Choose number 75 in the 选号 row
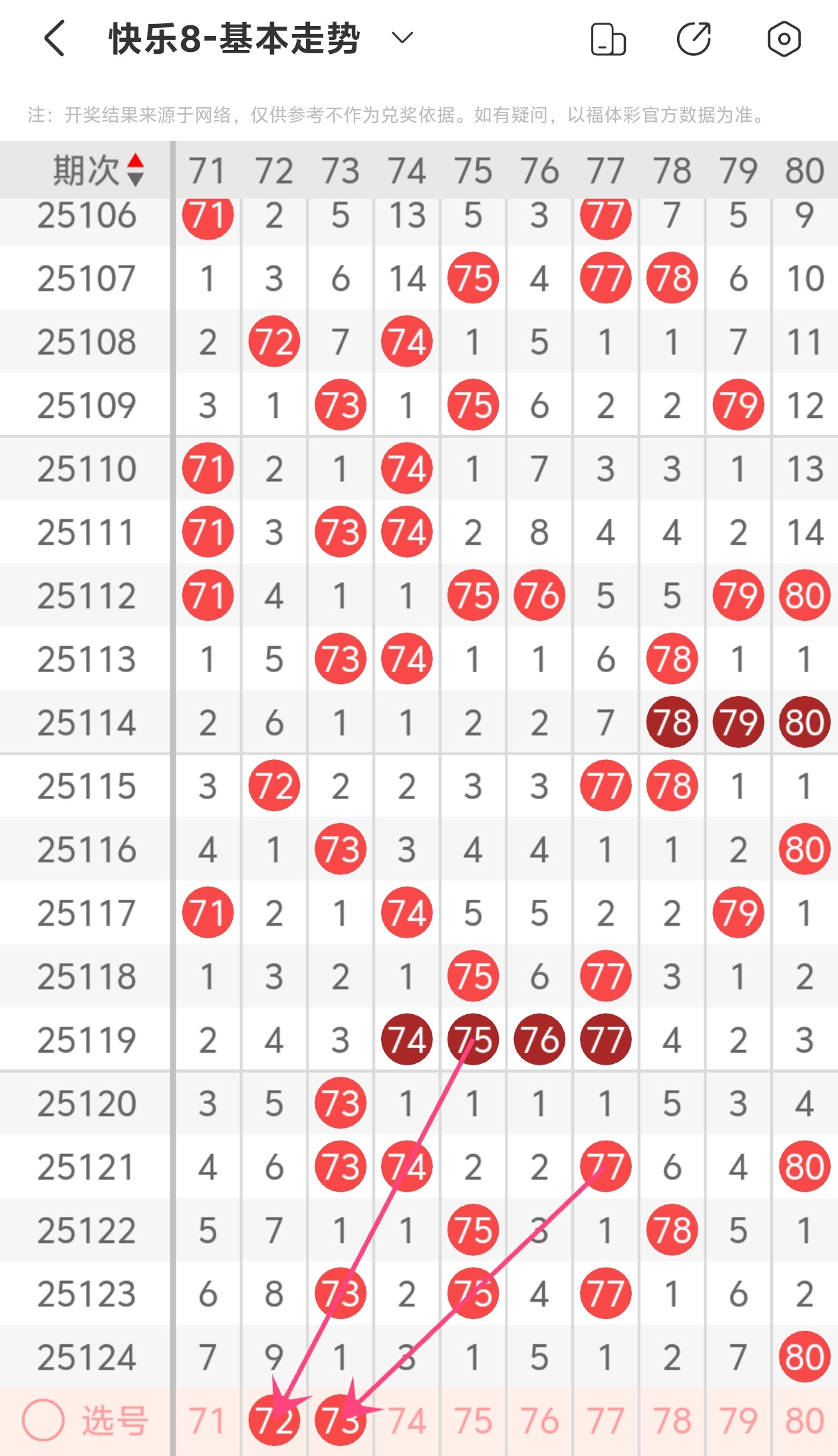838x1456 pixels. (x=473, y=1421)
